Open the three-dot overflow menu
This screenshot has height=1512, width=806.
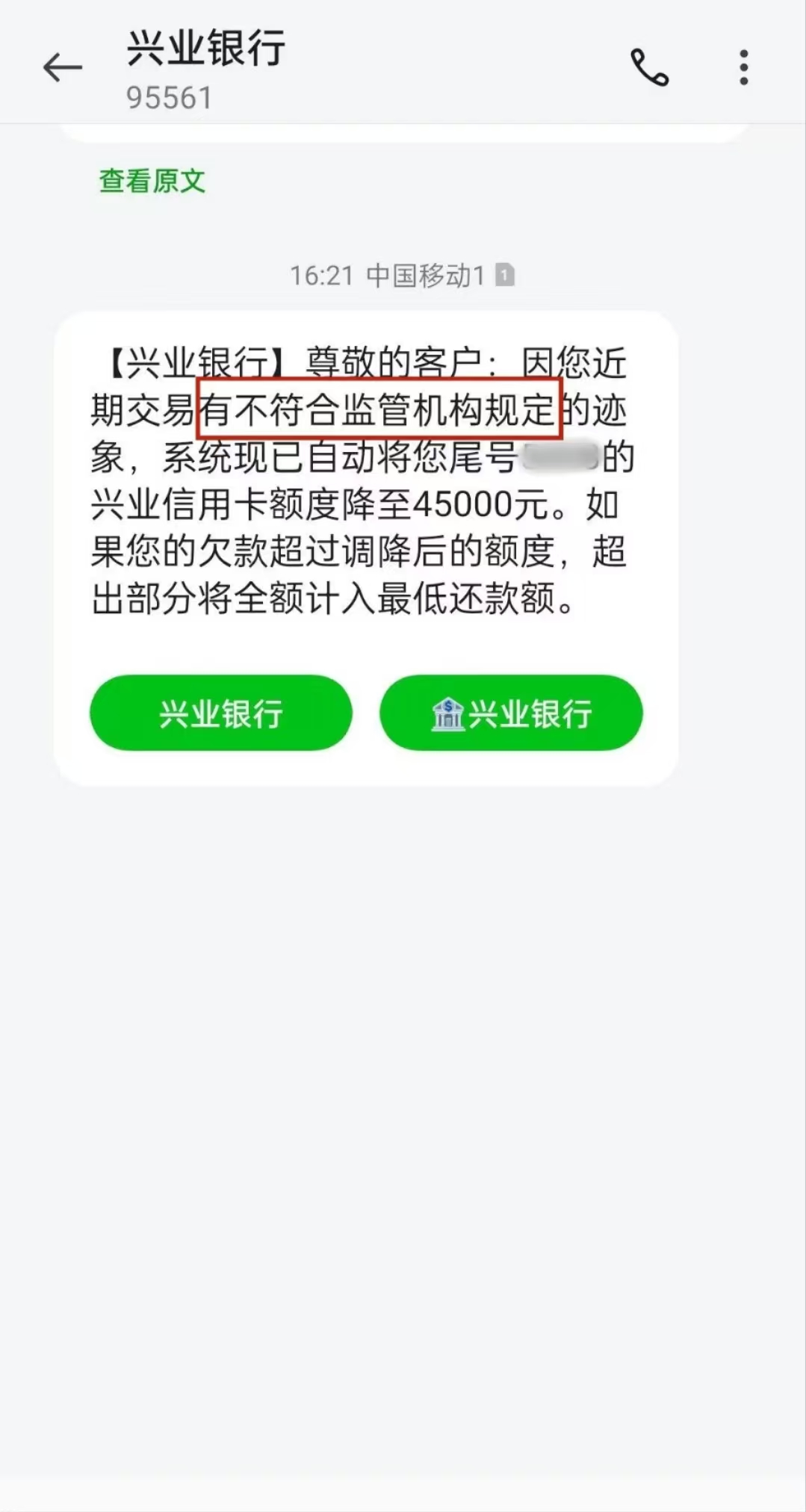point(743,68)
